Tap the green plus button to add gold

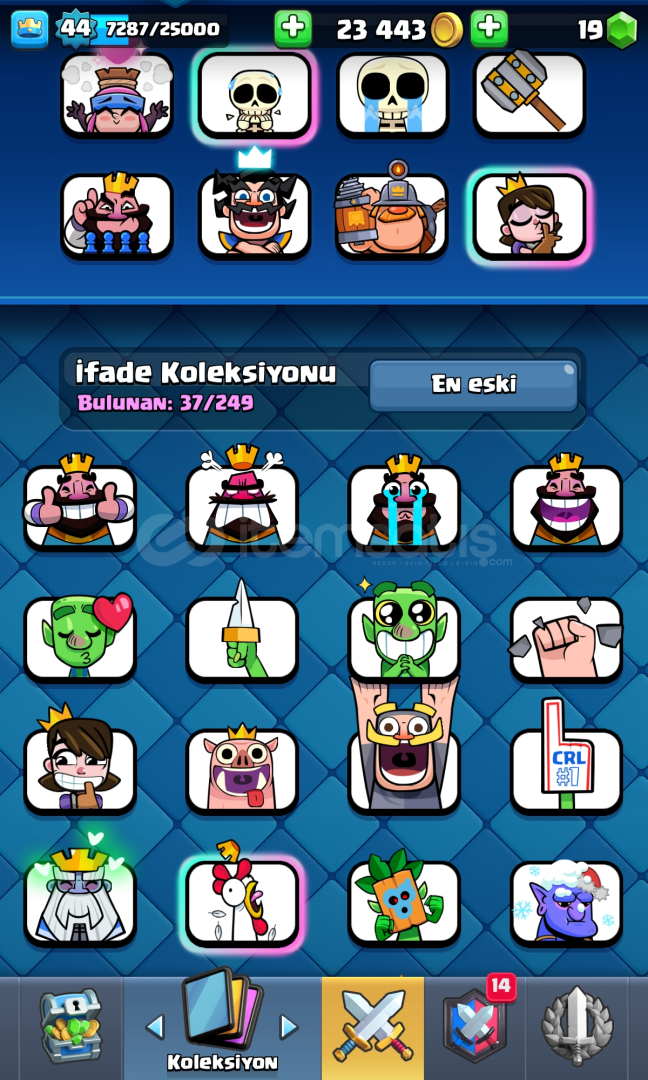[x=293, y=29]
